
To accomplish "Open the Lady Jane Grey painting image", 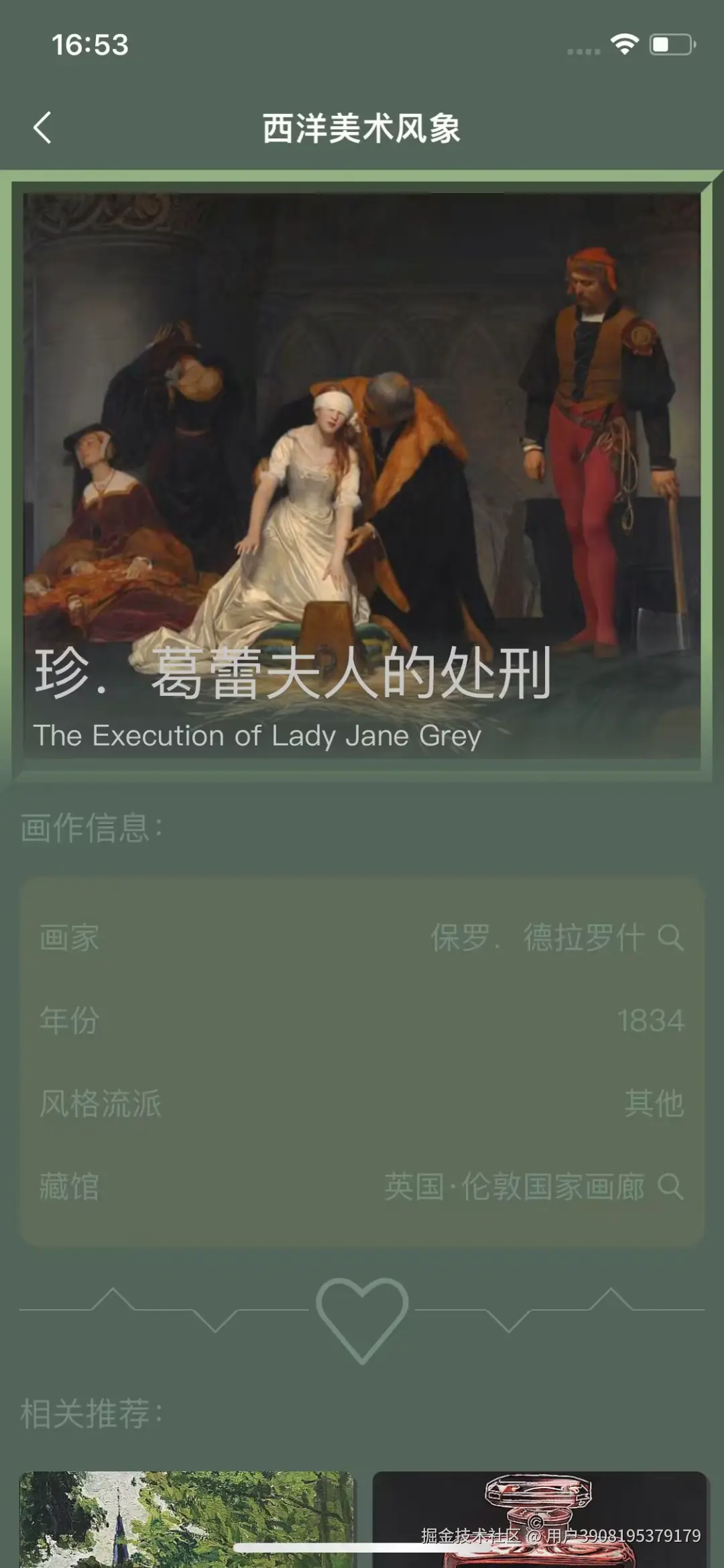I will [x=362, y=436].
